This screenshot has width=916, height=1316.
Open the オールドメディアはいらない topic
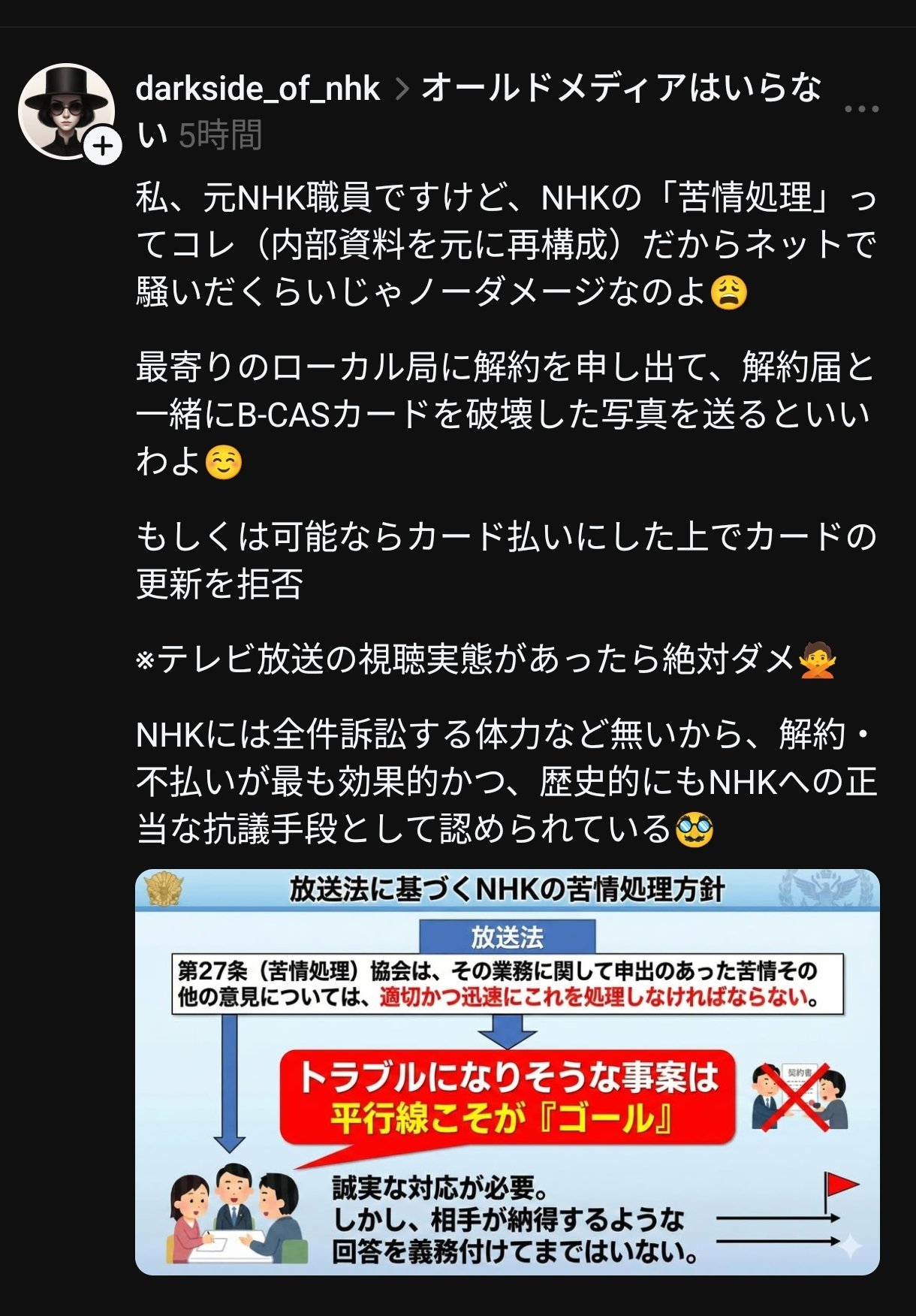tap(620, 89)
